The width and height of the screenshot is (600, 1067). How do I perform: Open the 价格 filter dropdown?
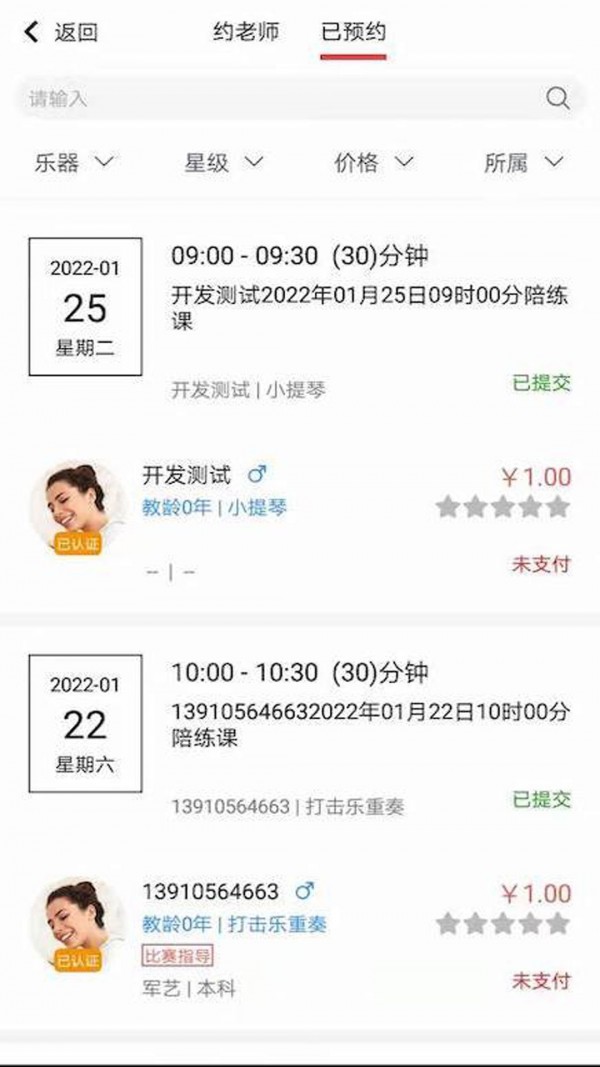point(374,163)
